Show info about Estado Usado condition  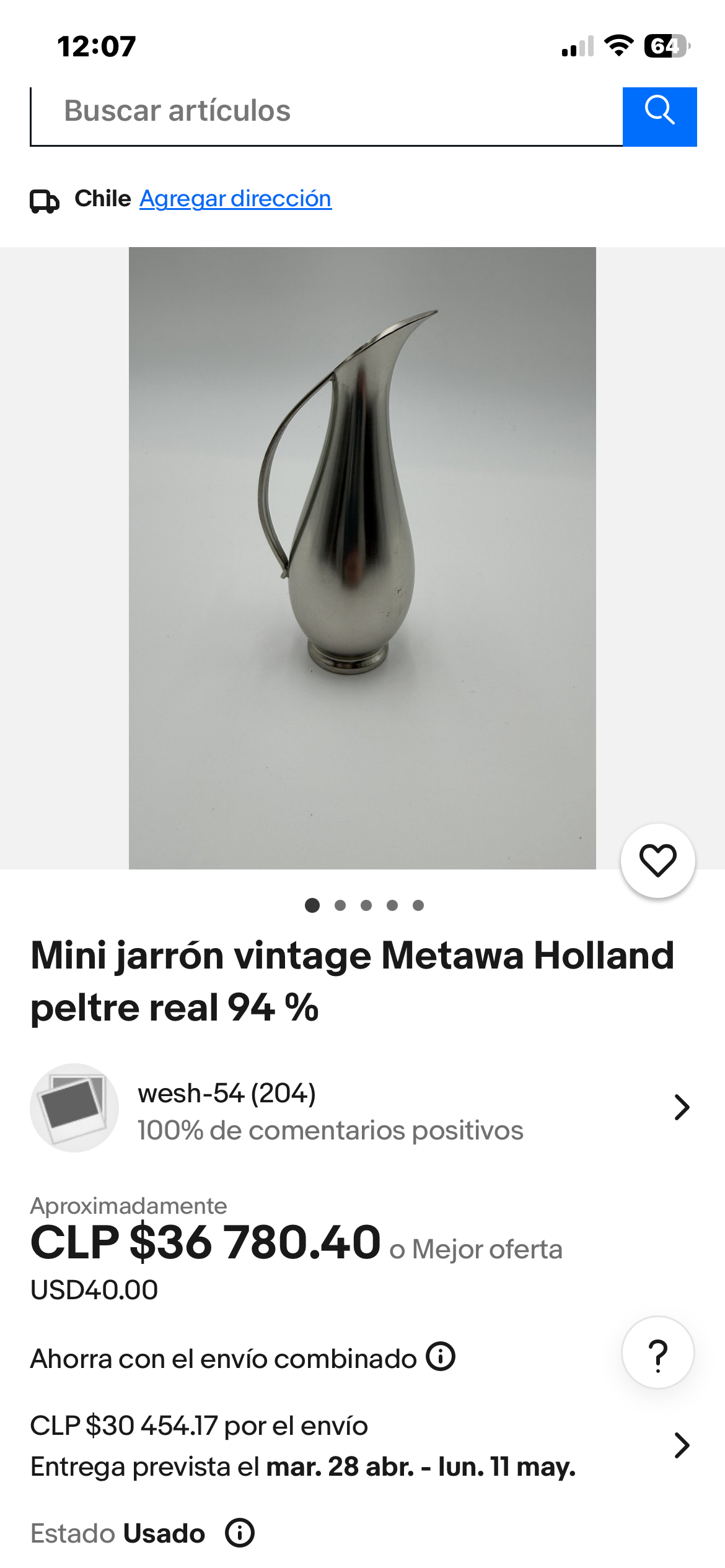(x=240, y=1533)
